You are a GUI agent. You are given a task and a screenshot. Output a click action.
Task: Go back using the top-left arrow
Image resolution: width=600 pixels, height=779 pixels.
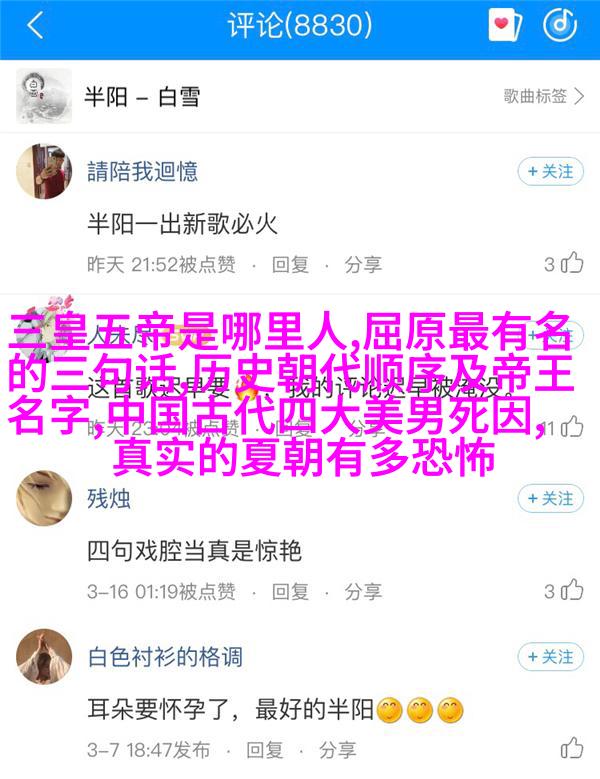click(35, 26)
